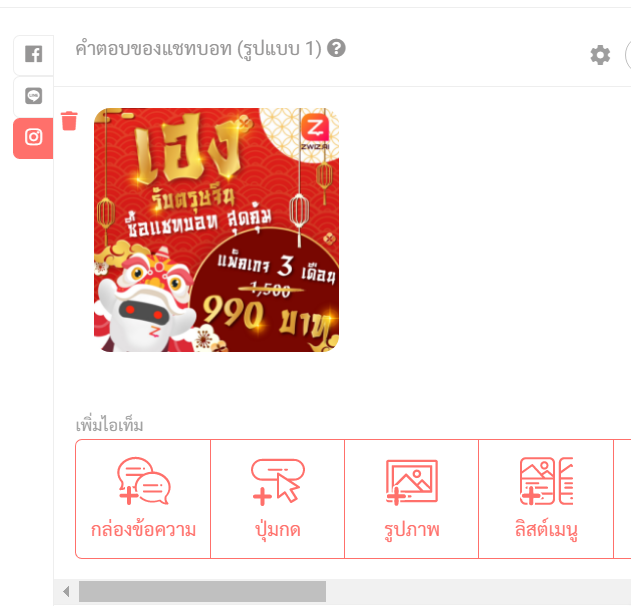Add a ปุ่มกด item

277,498
